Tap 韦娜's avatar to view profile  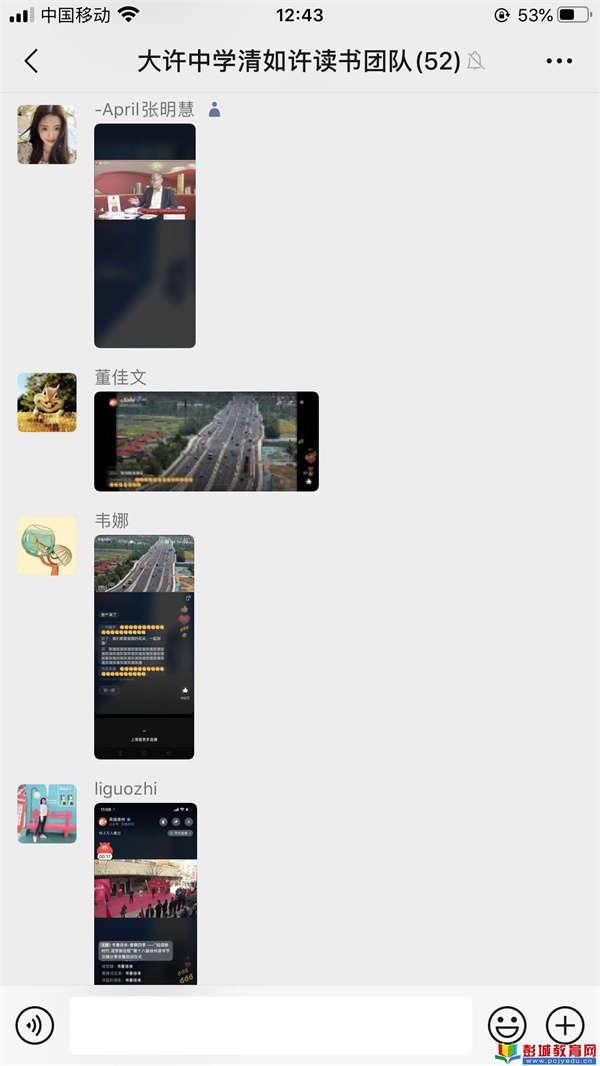[x=47, y=546]
